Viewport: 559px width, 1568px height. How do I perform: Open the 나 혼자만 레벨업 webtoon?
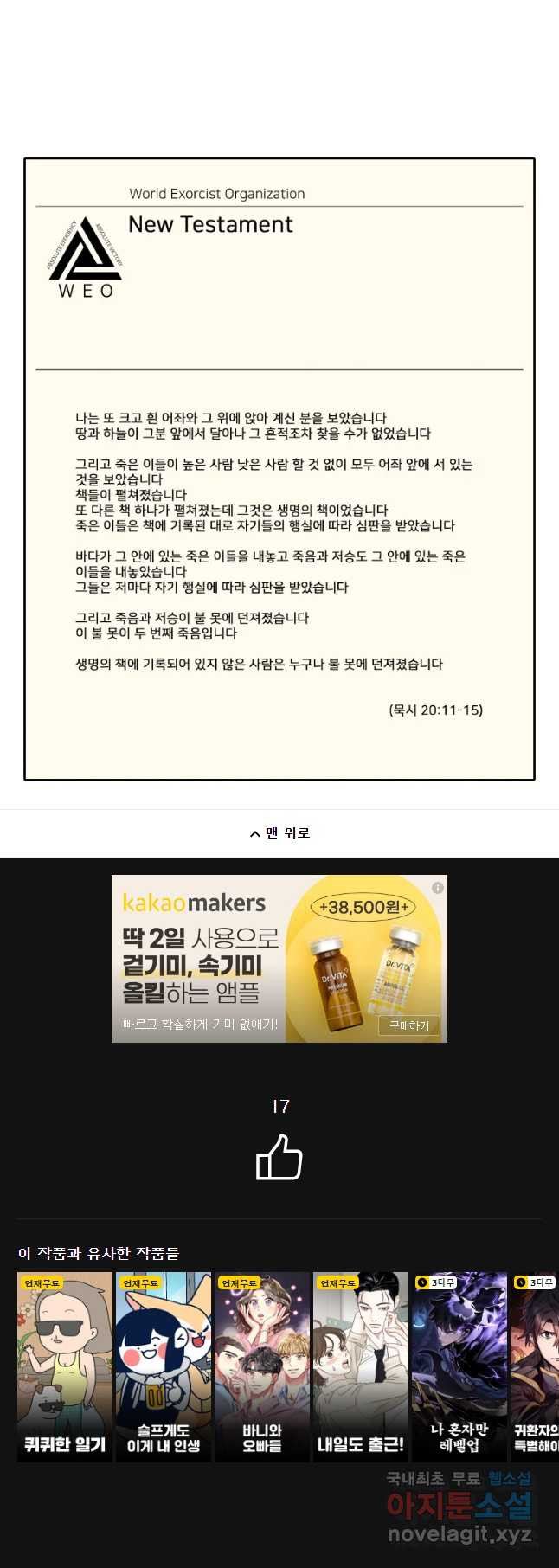pyautogui.click(x=459, y=1366)
